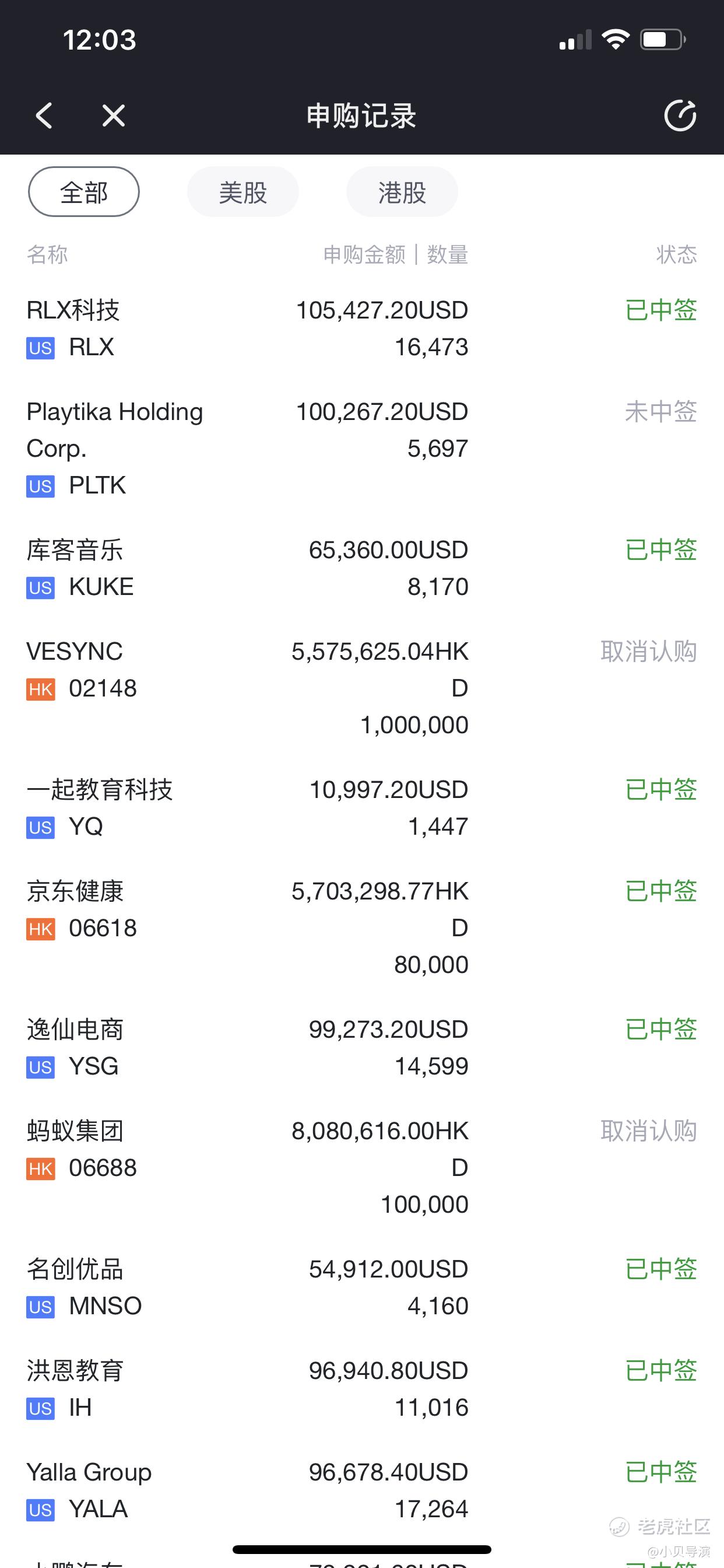The width and height of the screenshot is (724, 1568).
Task: Close the 申购记录 page
Action: click(x=113, y=116)
